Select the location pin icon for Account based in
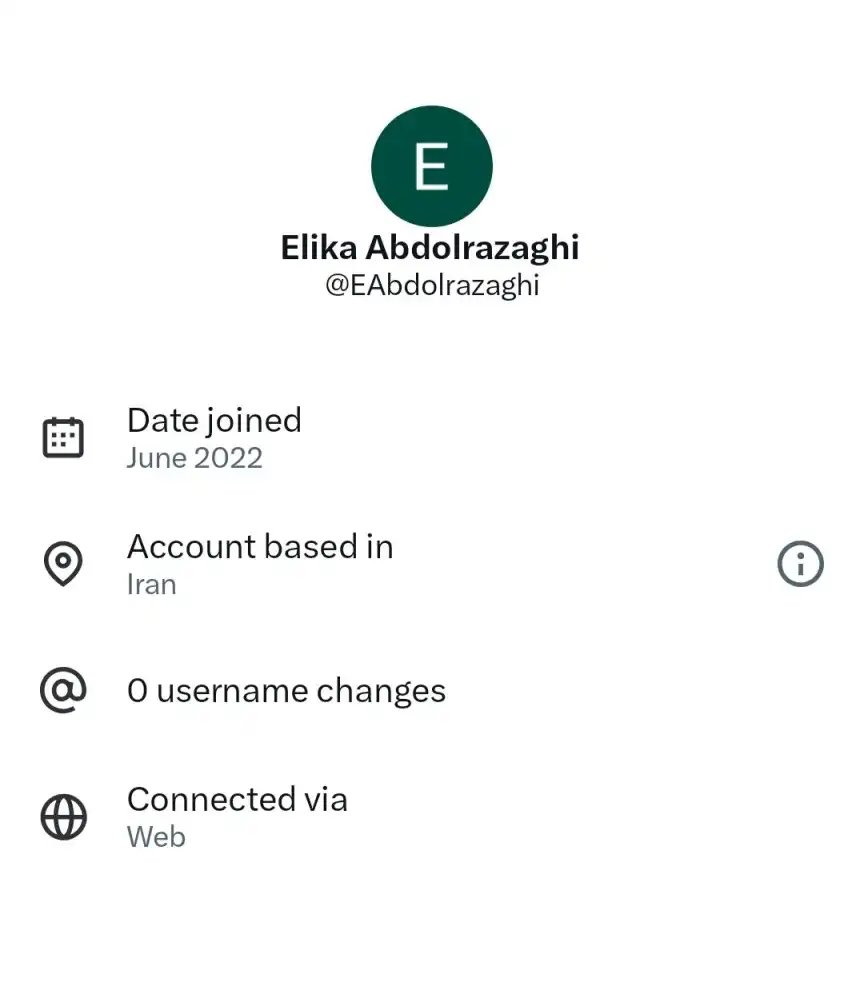The width and height of the screenshot is (864, 982). [x=64, y=563]
